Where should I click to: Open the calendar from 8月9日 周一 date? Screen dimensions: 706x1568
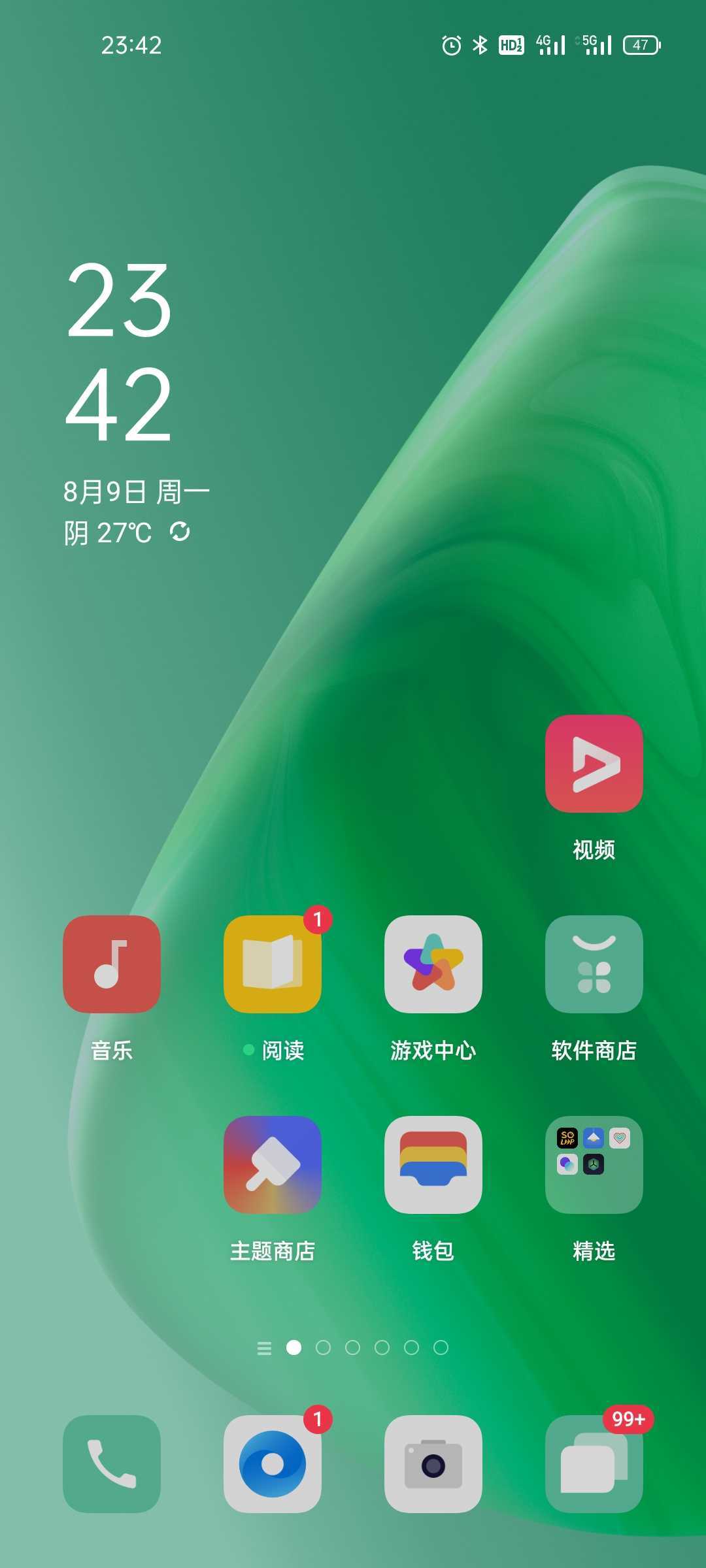(x=137, y=492)
